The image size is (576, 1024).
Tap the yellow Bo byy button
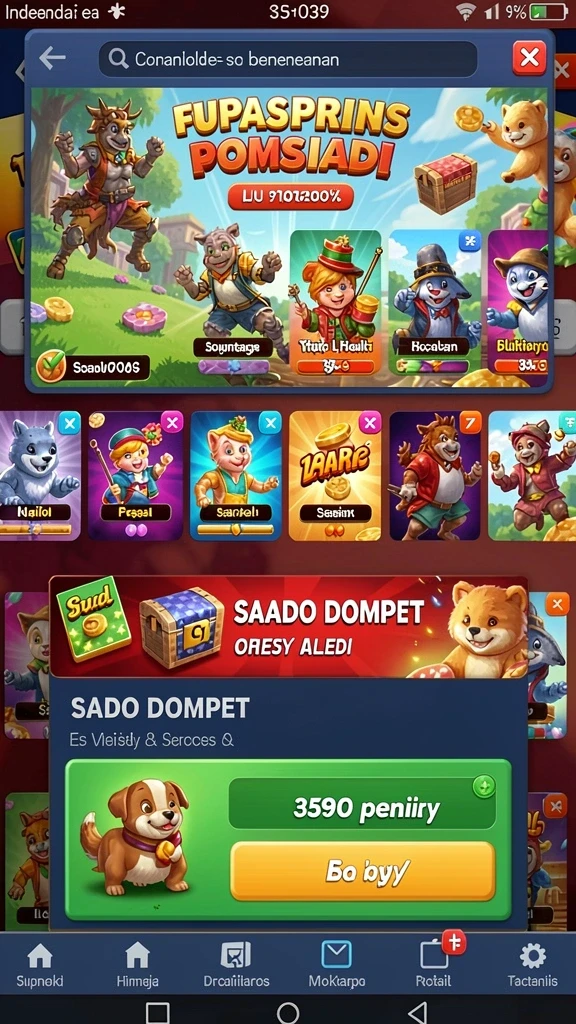[x=362, y=871]
